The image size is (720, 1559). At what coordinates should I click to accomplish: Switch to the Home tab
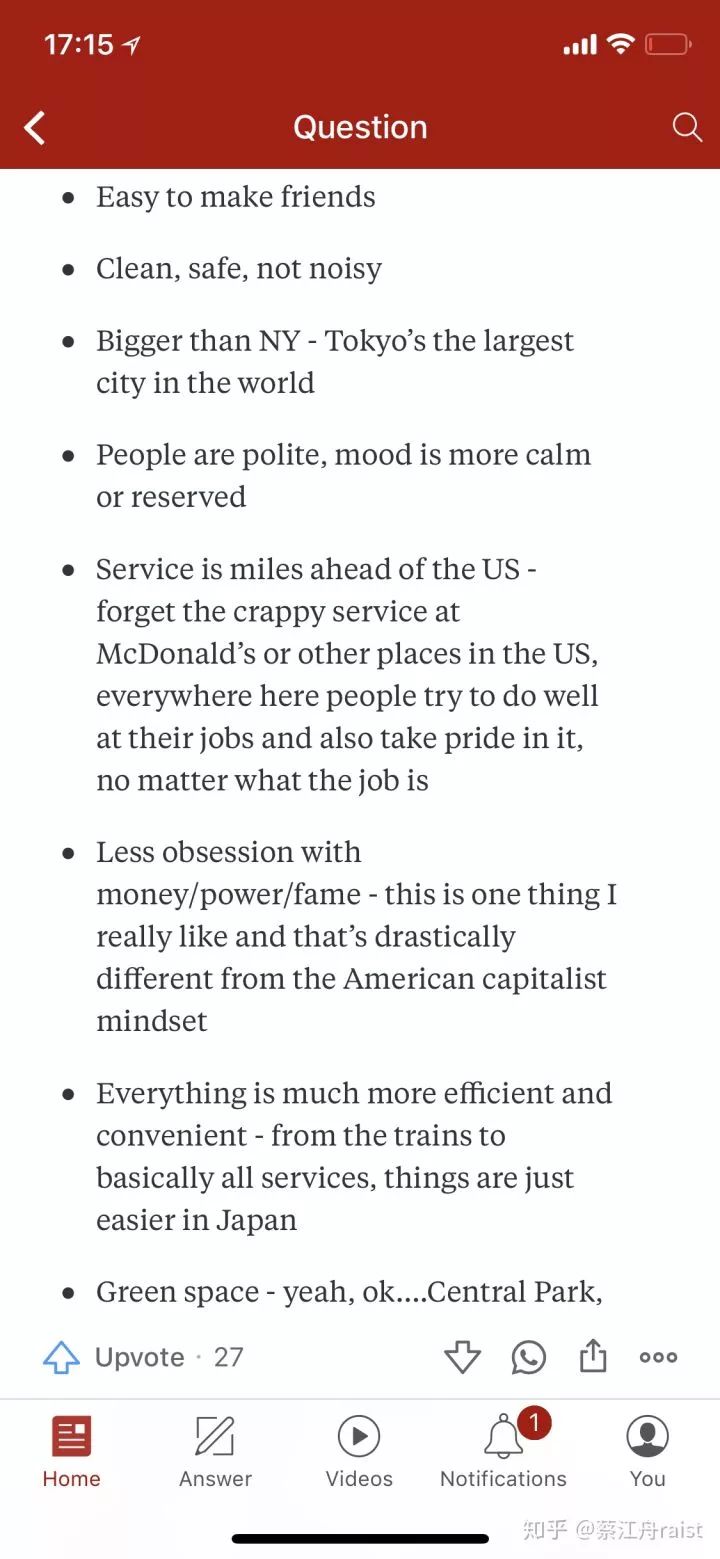pos(71,1452)
